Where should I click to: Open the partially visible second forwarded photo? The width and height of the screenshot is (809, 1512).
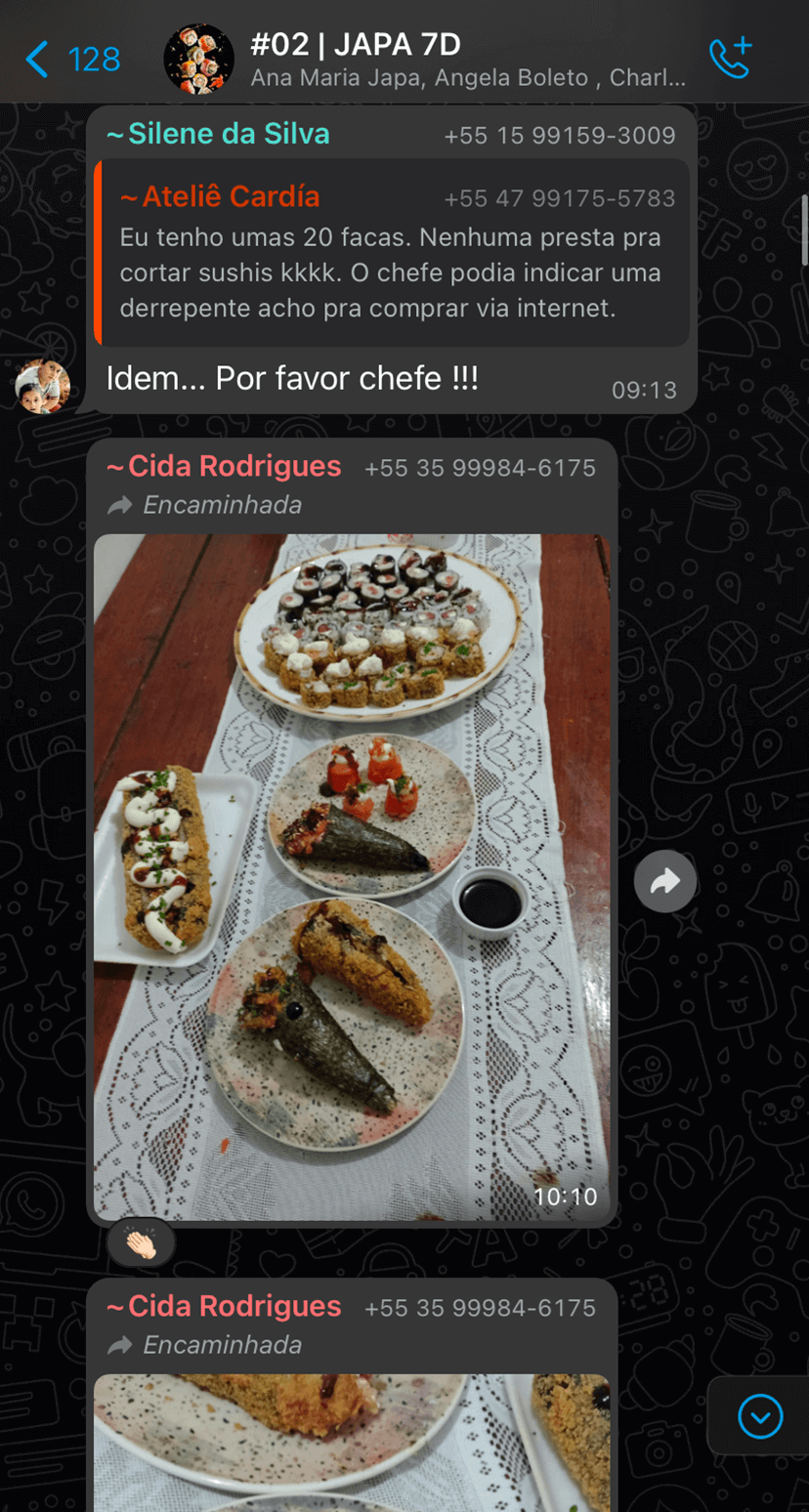pyautogui.click(x=352, y=1442)
